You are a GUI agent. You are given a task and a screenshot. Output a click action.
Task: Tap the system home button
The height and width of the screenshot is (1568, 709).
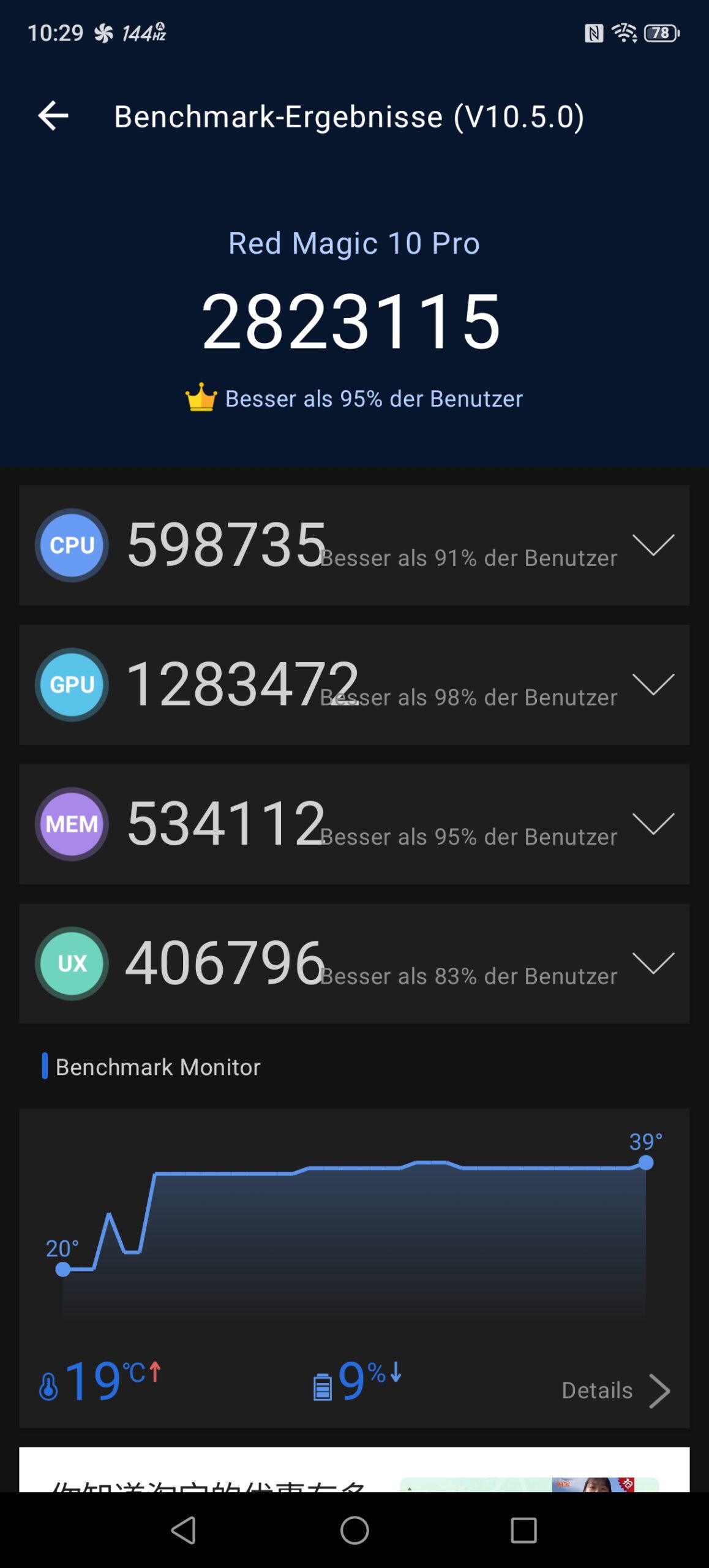click(x=354, y=1531)
